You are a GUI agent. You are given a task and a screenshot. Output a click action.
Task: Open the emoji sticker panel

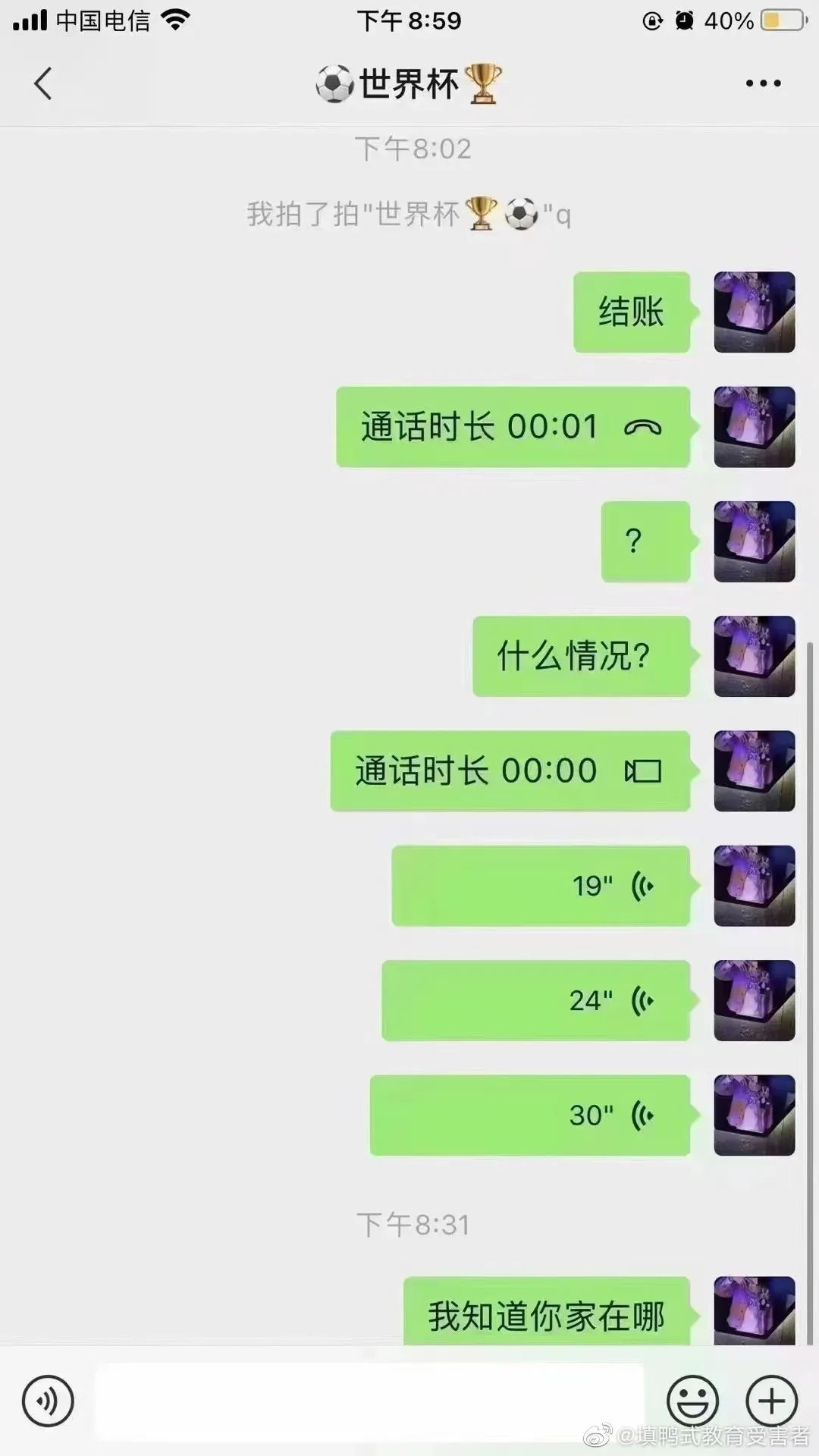coord(692,1401)
